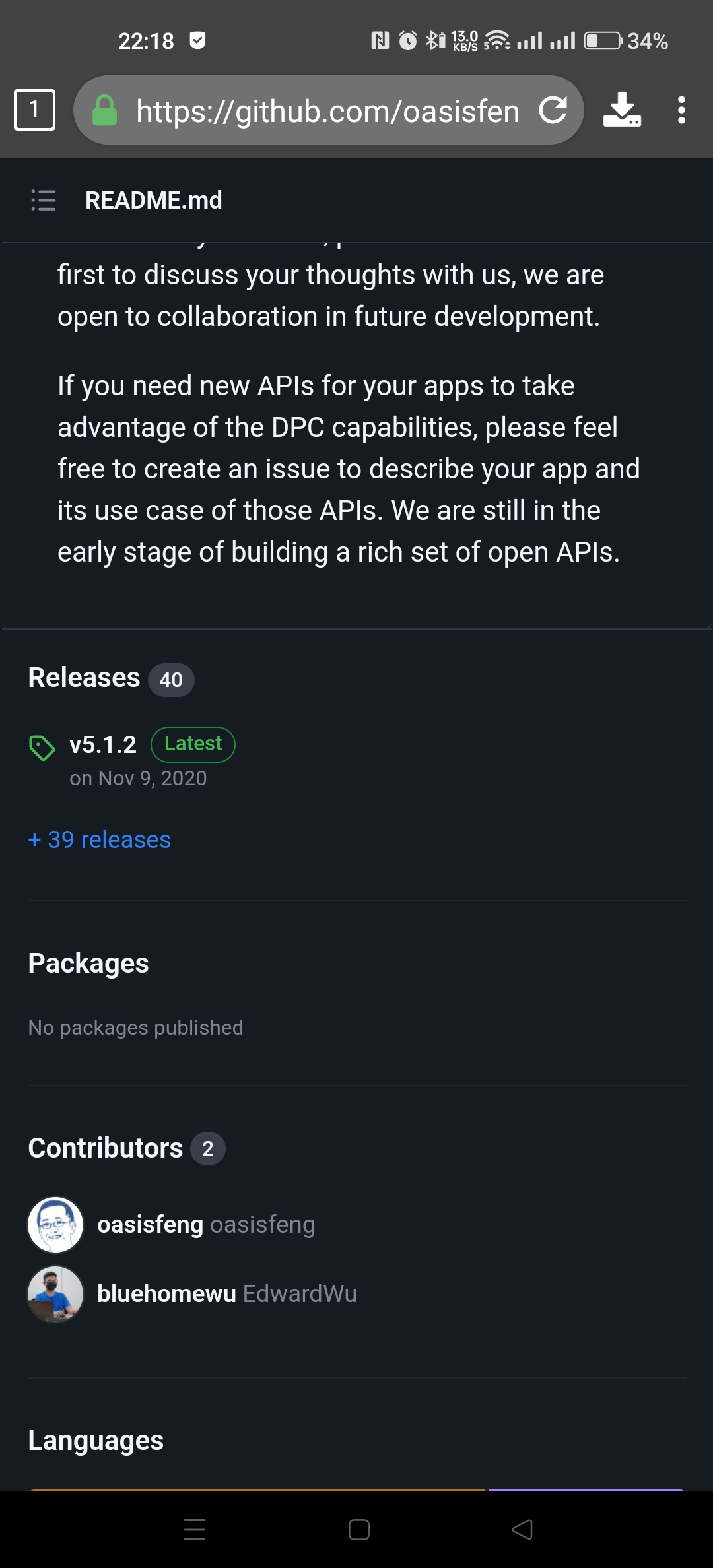Expand the +39 releases list

pos(99,839)
